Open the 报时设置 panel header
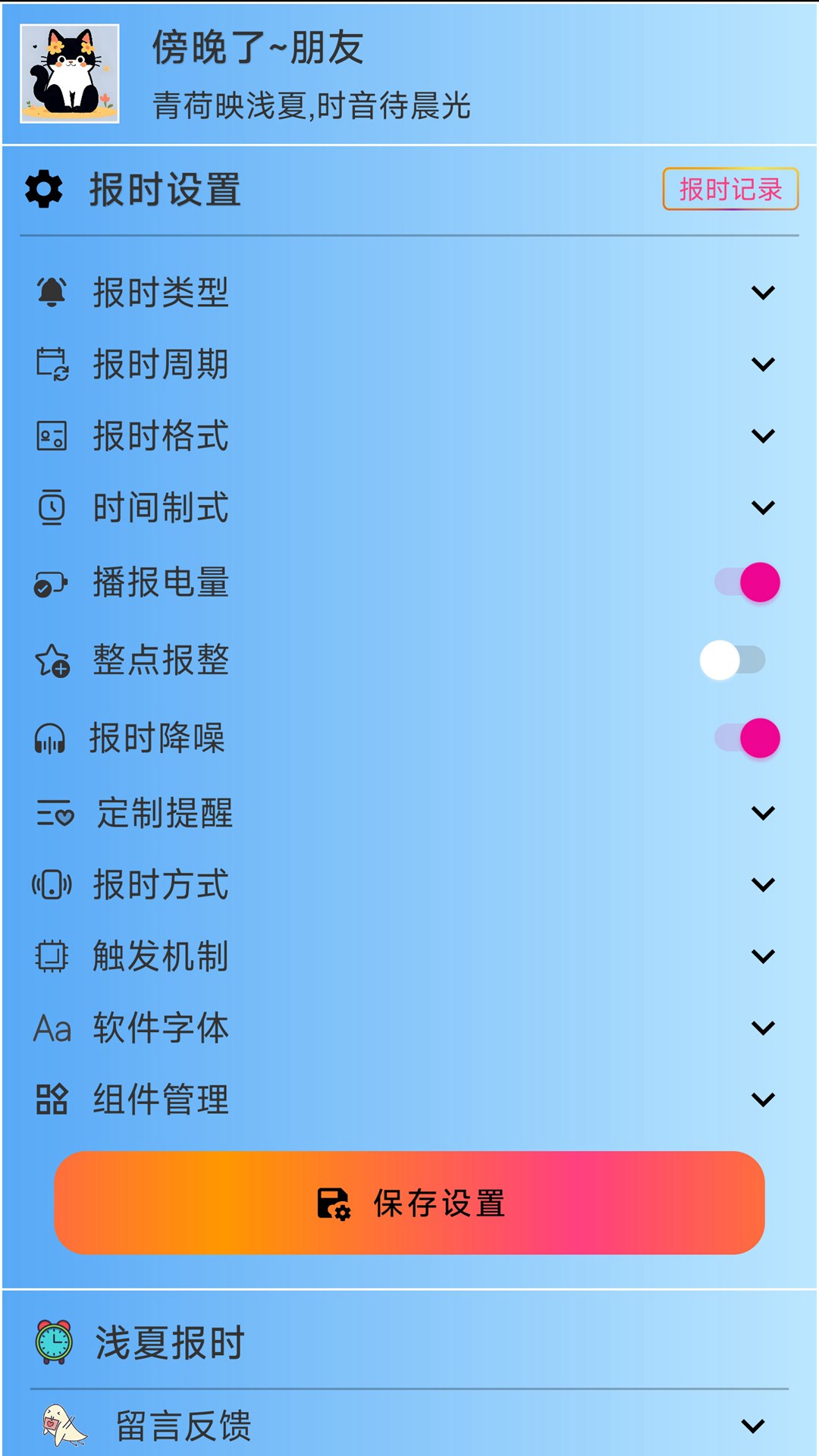This screenshot has width=819, height=1456. [165, 190]
